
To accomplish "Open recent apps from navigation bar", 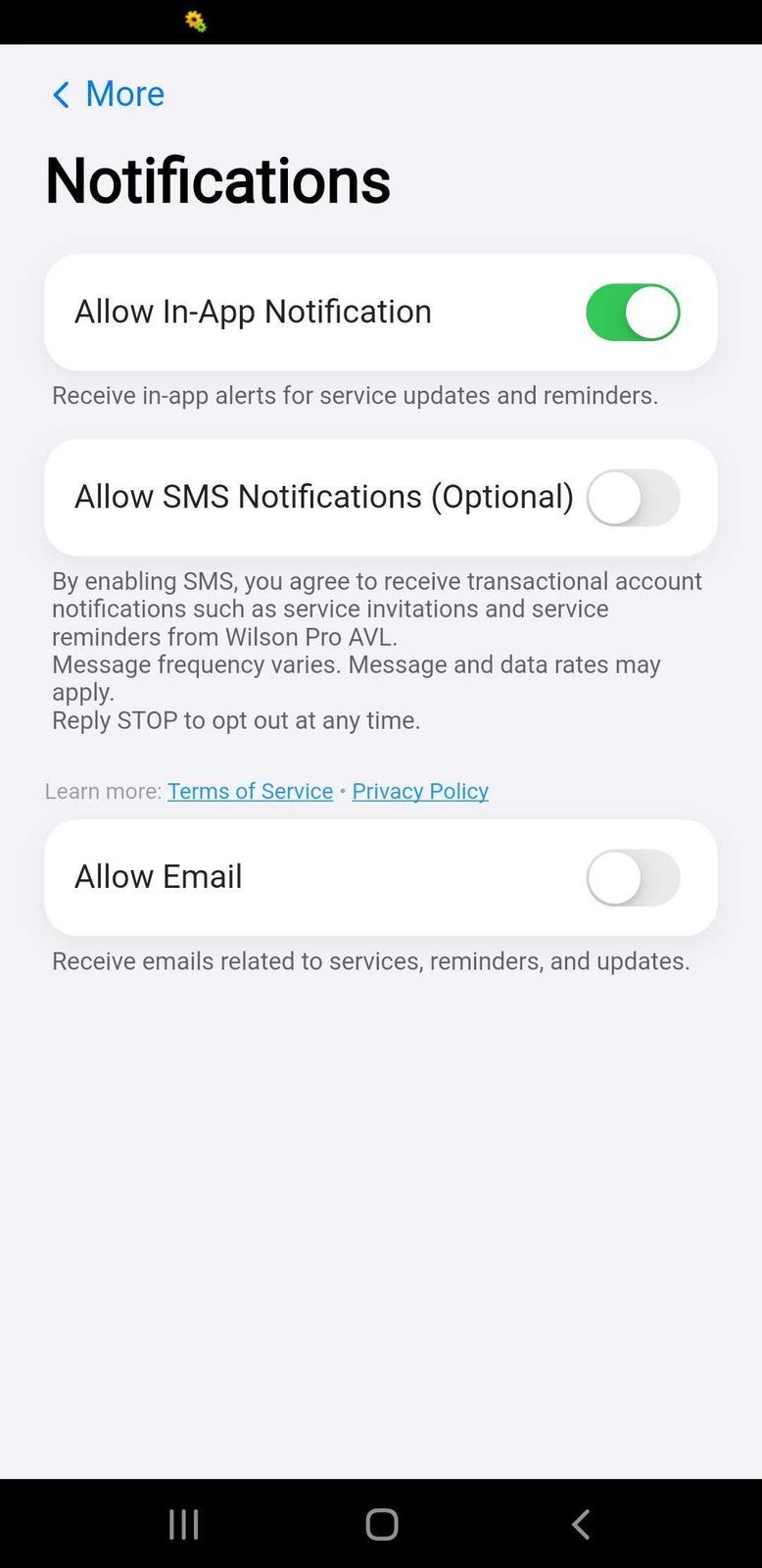I will [x=184, y=1524].
